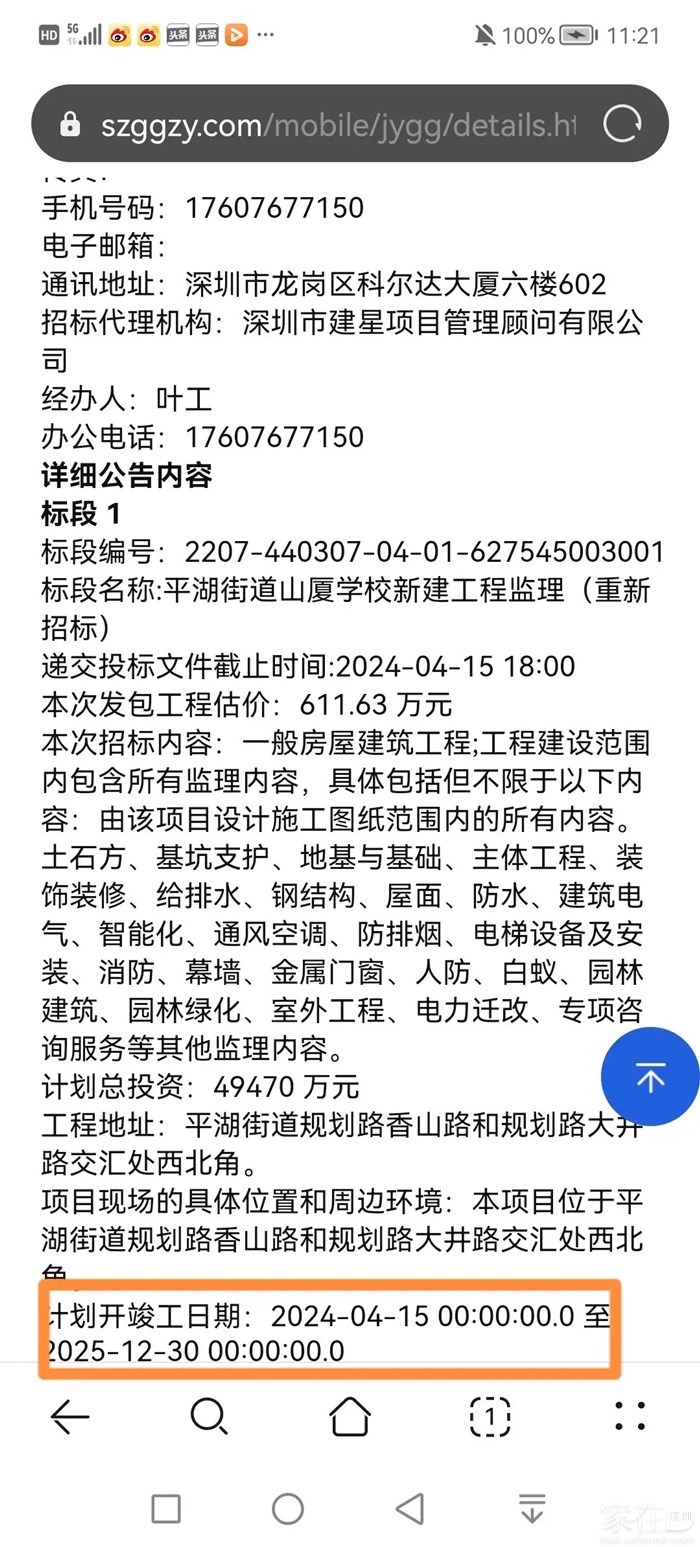Open the tab switcher showing 1 tab
Viewport: 700px width, 1547px height.
[x=490, y=1416]
